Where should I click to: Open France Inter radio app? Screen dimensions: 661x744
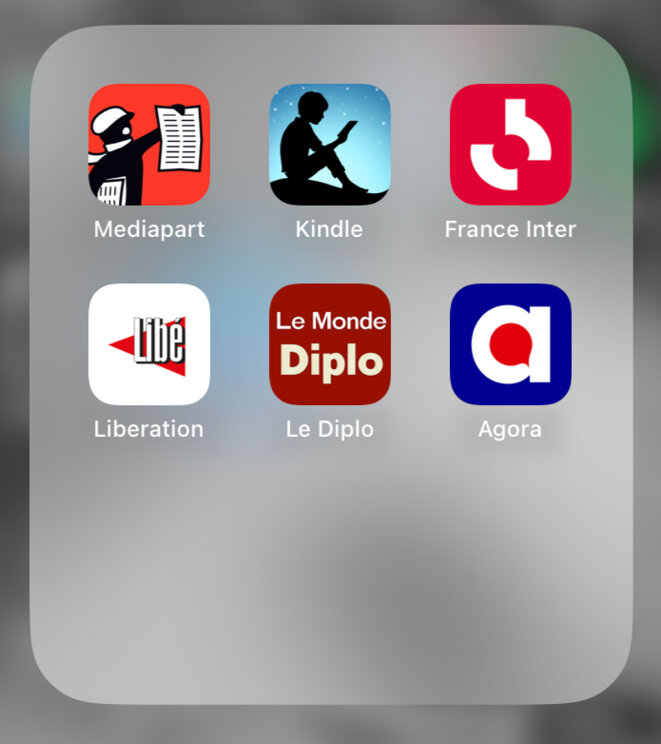pos(510,144)
